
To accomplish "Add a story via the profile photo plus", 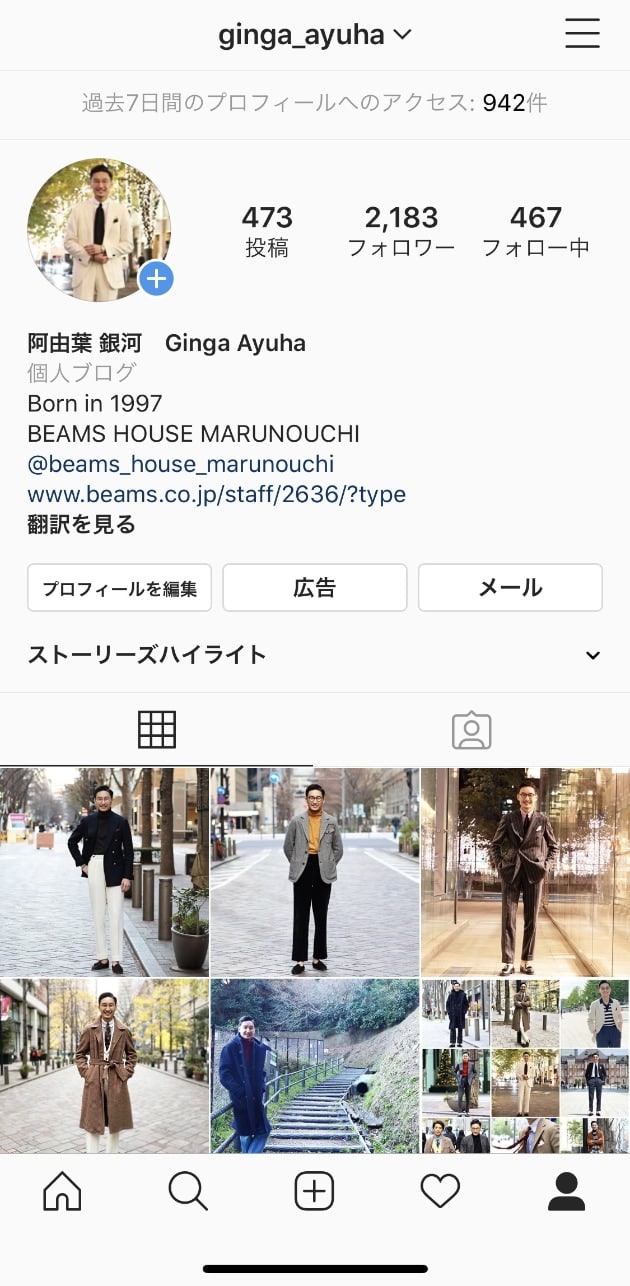I will (x=156, y=278).
